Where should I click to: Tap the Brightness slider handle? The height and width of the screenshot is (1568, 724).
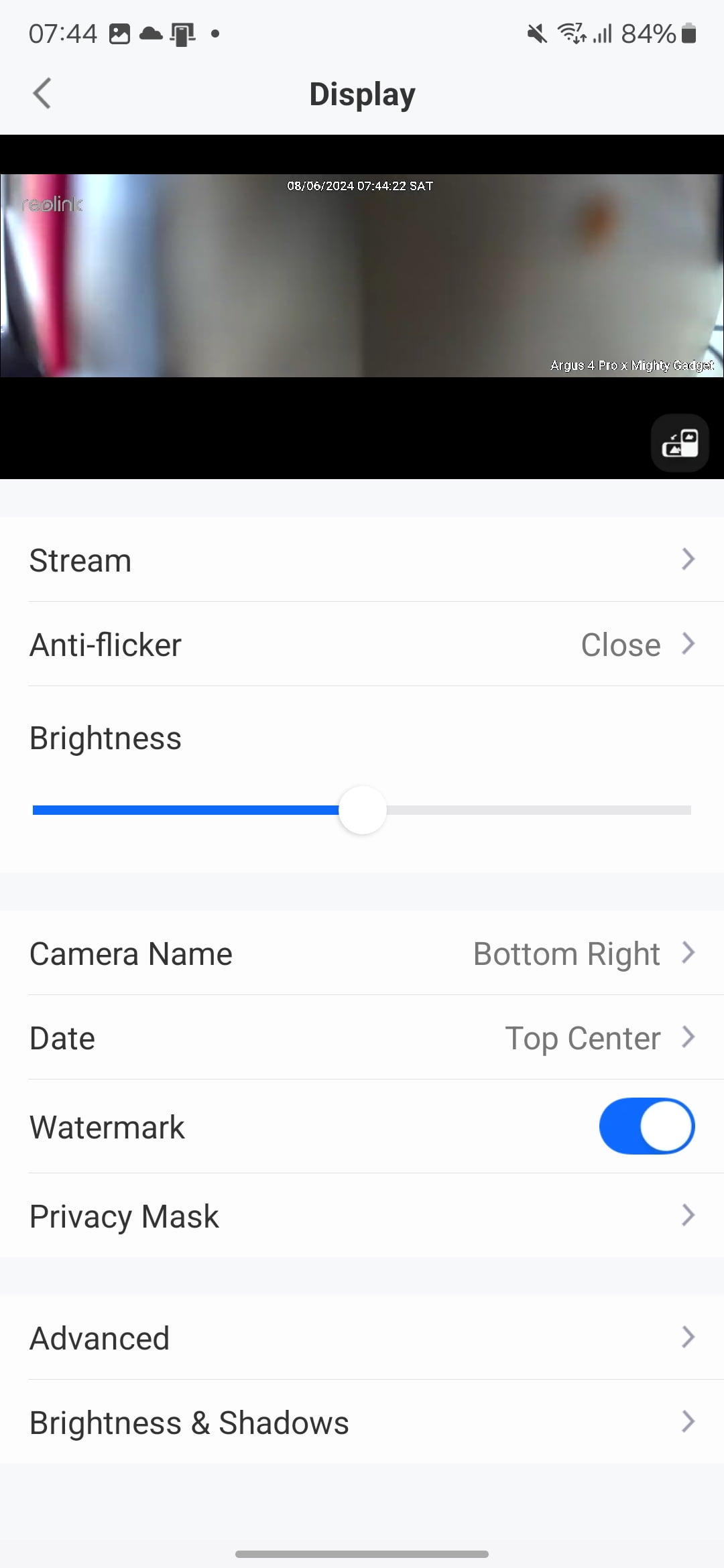point(363,810)
